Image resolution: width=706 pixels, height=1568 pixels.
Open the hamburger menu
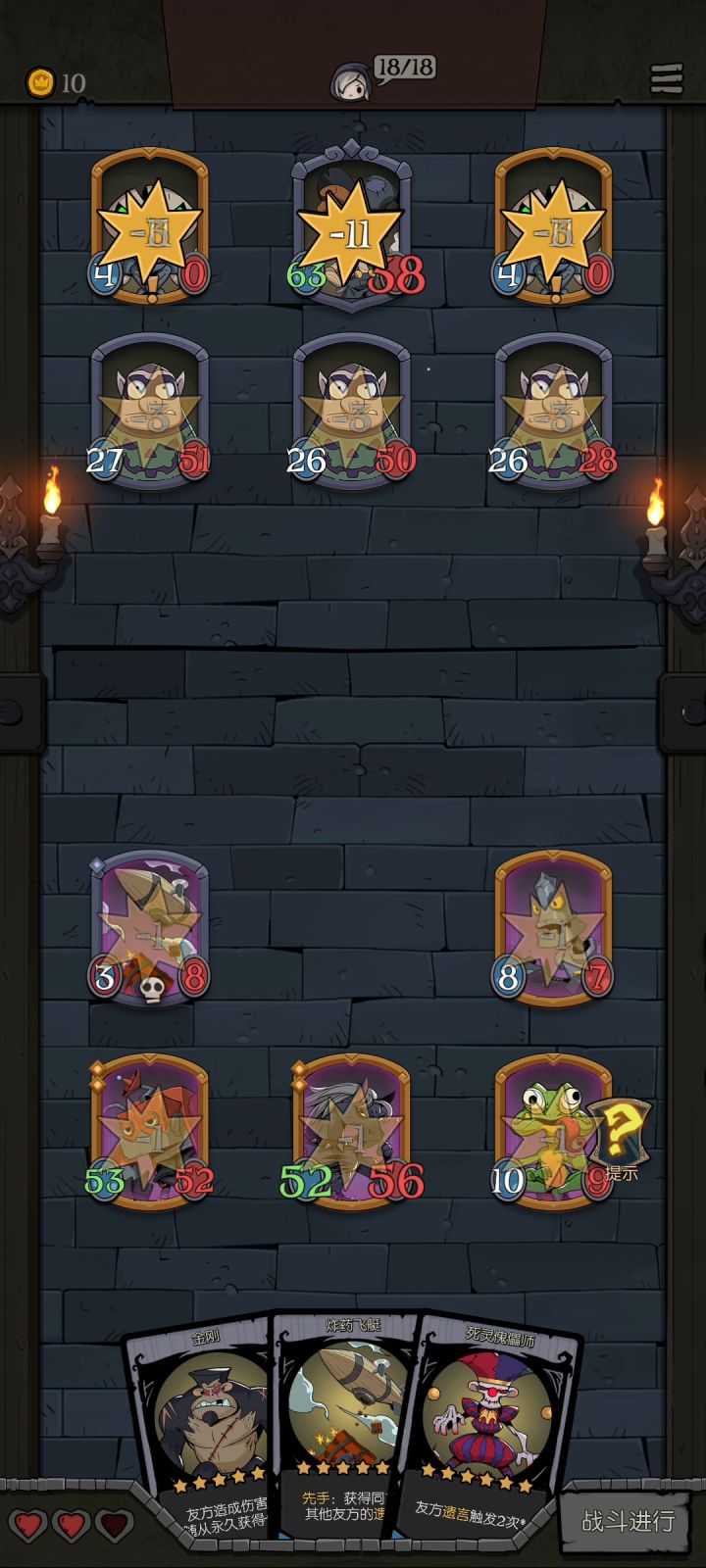pyautogui.click(x=667, y=78)
